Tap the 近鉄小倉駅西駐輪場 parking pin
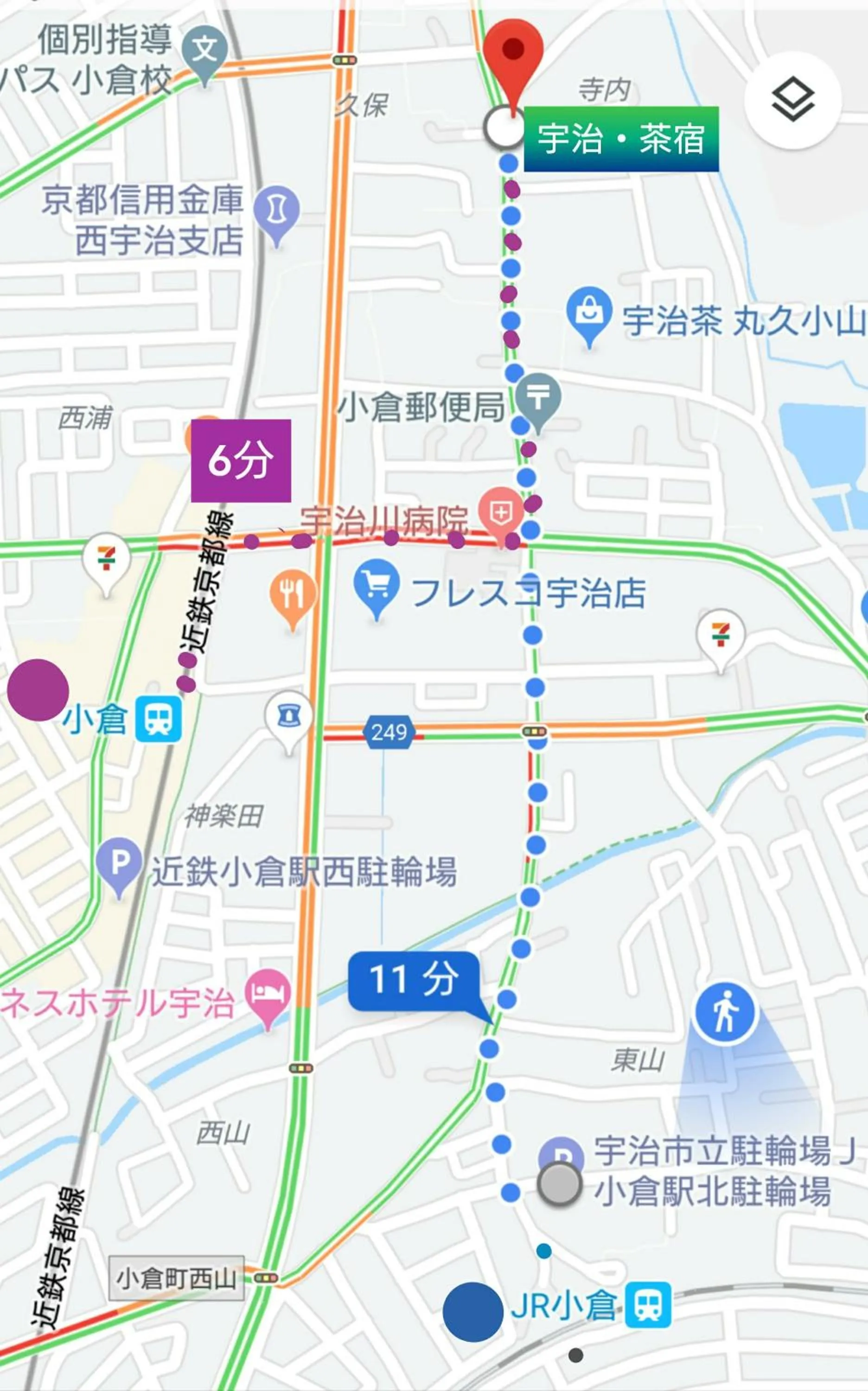This screenshot has height=1391, width=868. (119, 862)
